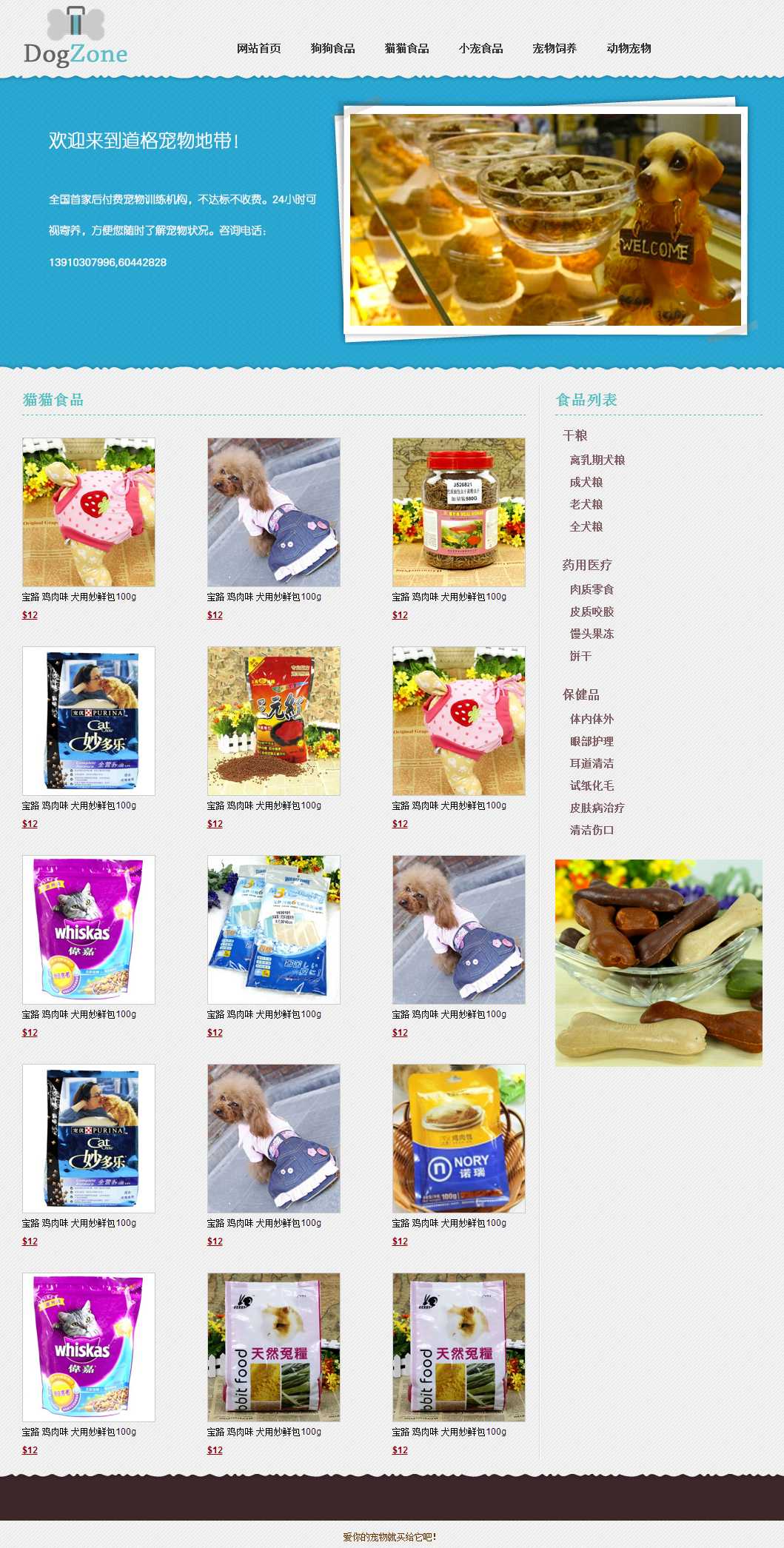This screenshot has height=1548, width=784.
Task: Open the red-lid jar product image
Action: pyautogui.click(x=458, y=512)
